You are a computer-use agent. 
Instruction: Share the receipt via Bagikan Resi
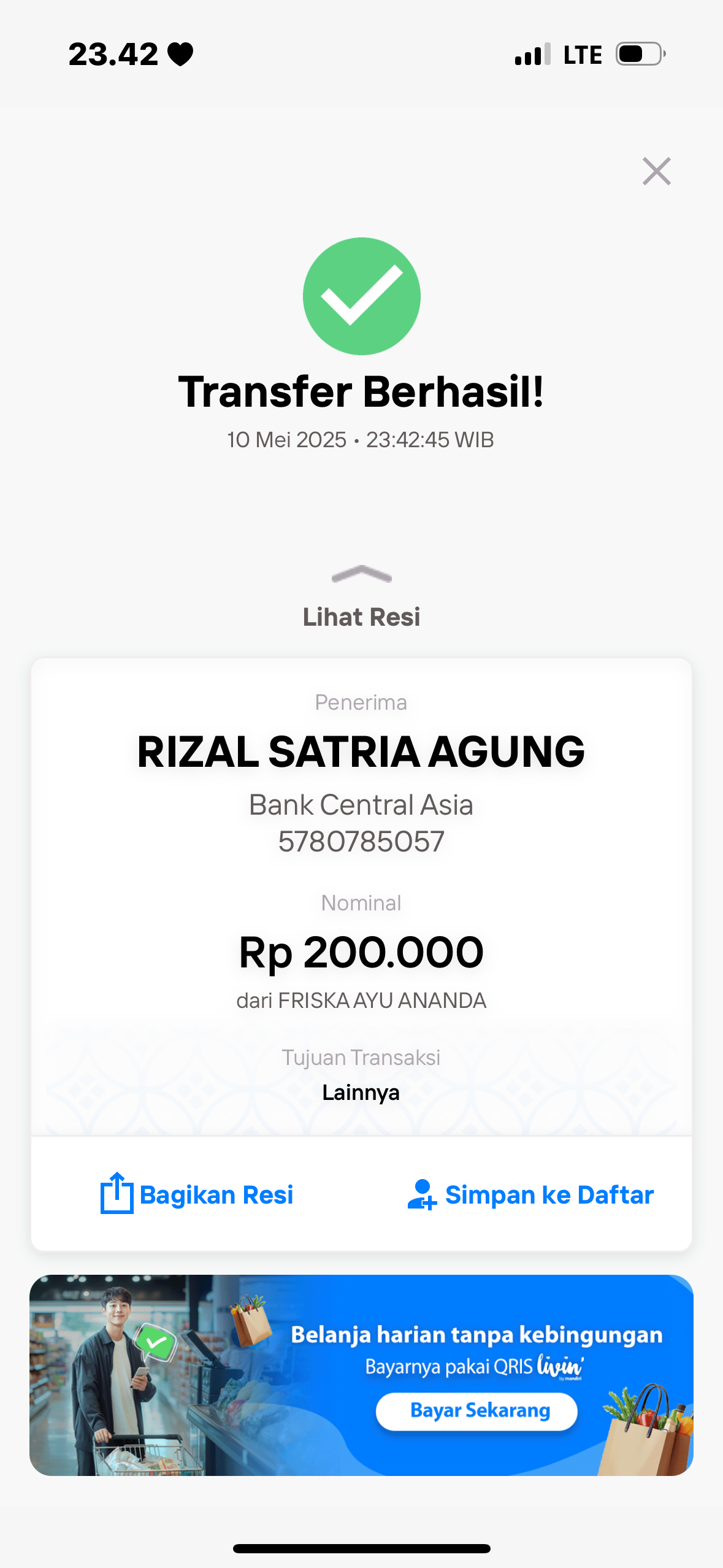coord(197,1194)
